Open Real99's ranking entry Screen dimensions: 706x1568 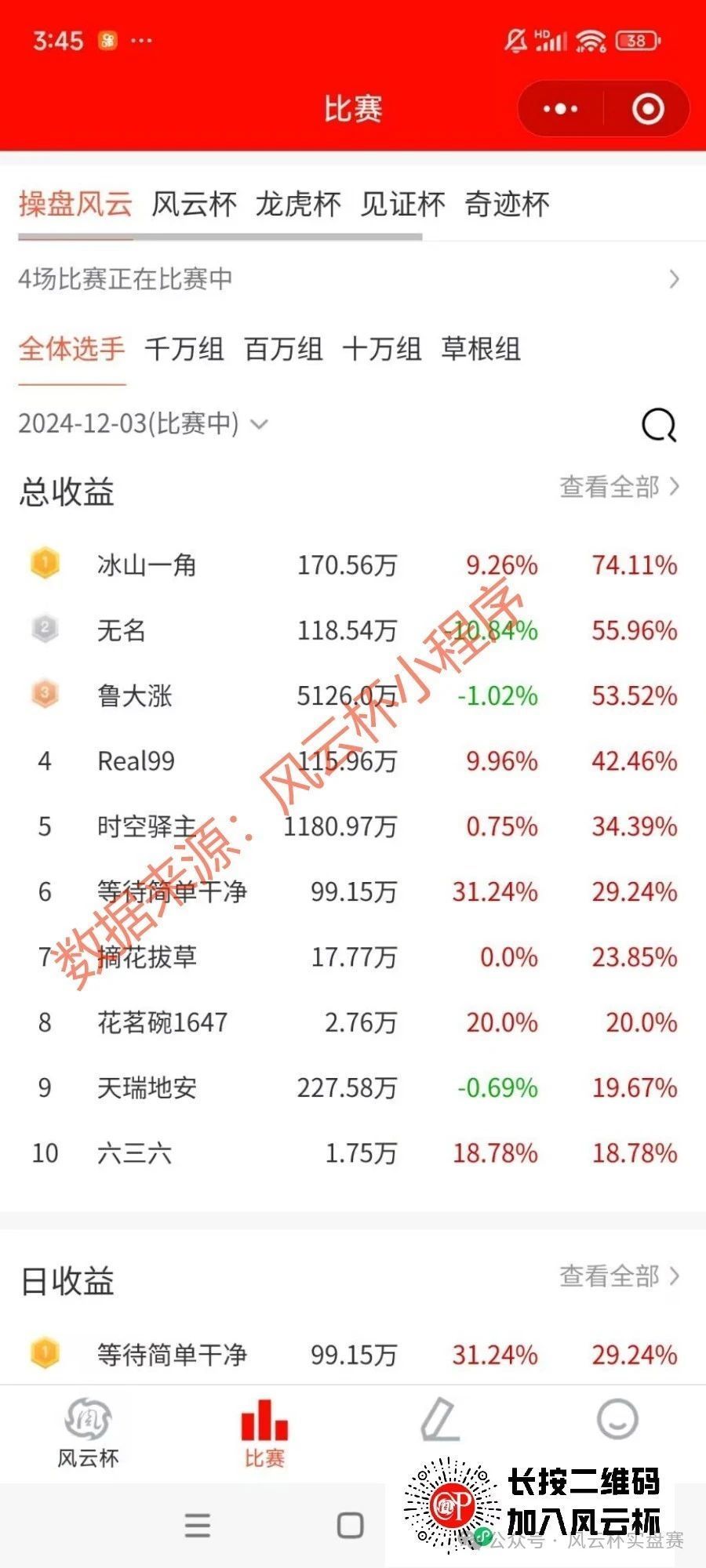coord(353,761)
